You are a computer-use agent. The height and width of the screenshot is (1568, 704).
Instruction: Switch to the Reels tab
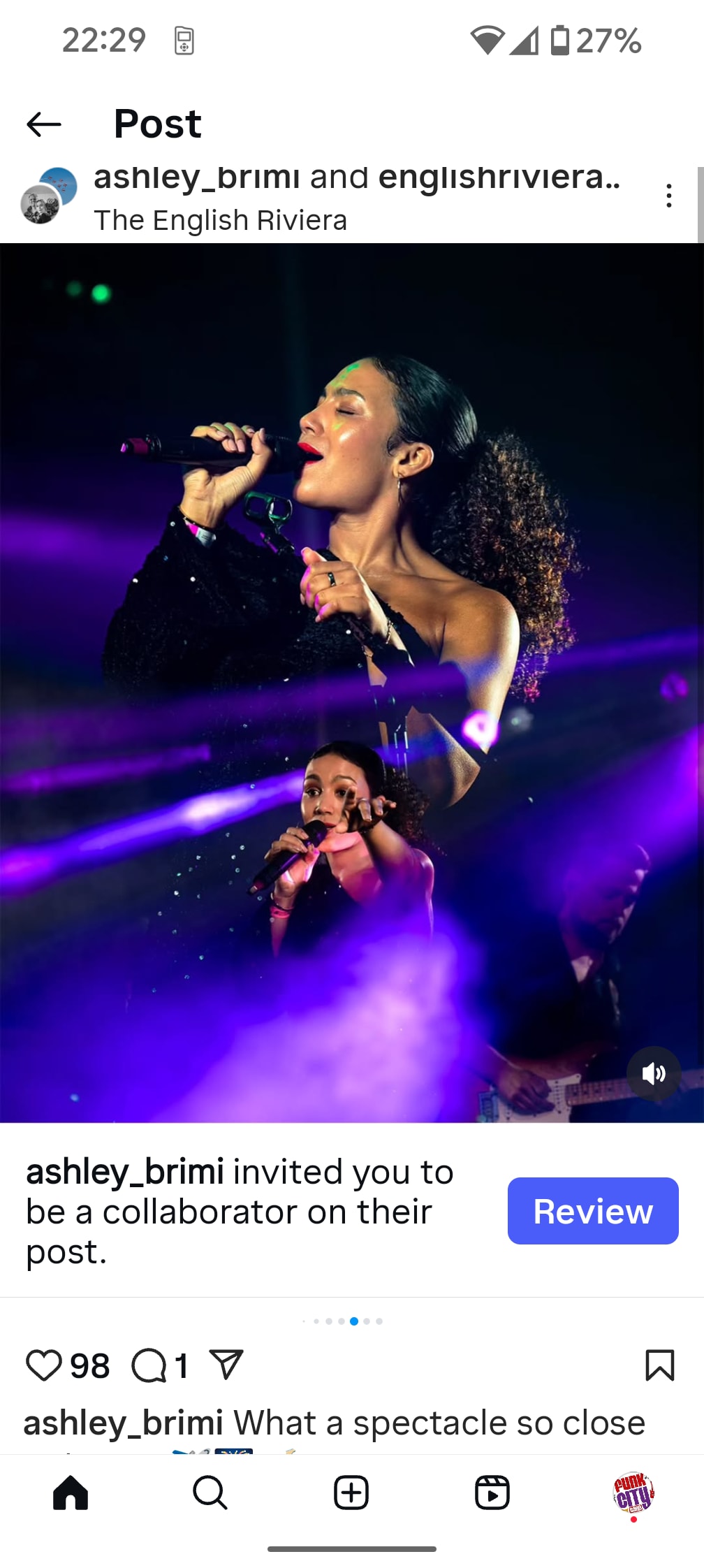(x=492, y=1493)
